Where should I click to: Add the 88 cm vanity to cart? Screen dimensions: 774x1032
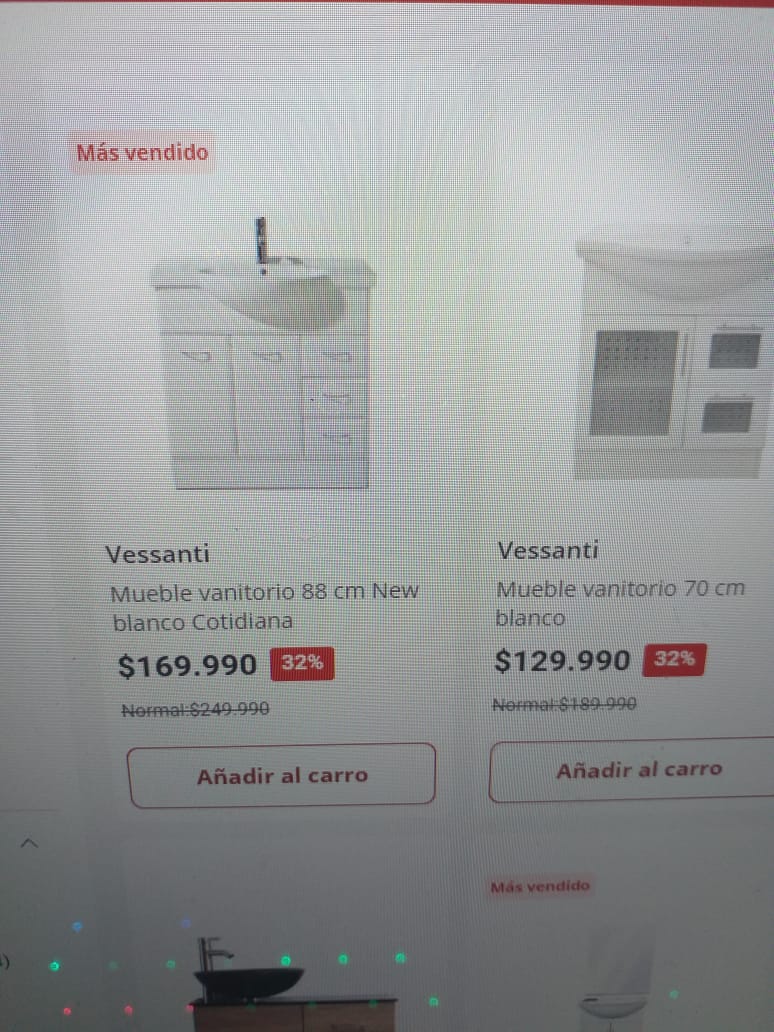pos(281,775)
